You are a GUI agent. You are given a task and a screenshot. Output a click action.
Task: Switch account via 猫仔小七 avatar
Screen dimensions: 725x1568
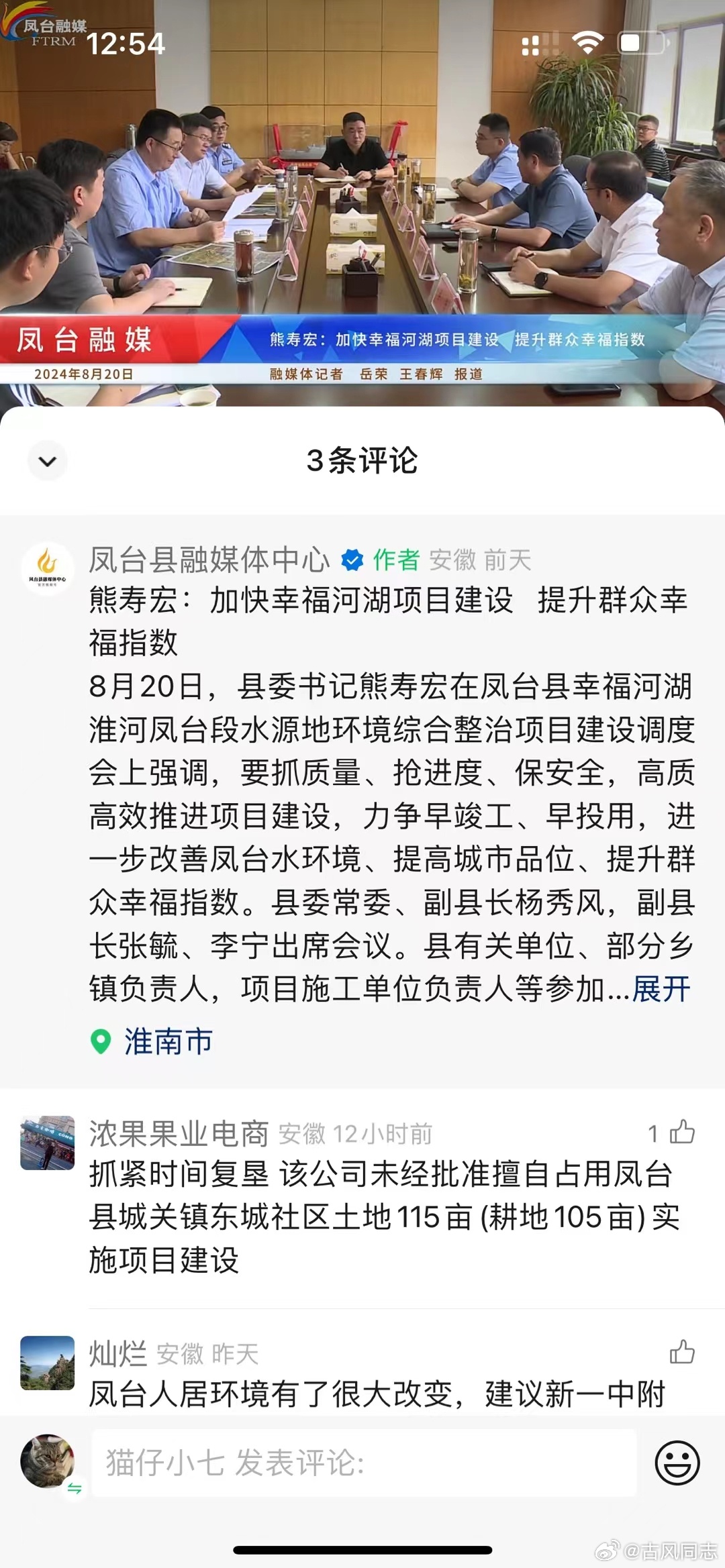pyautogui.click(x=48, y=1461)
